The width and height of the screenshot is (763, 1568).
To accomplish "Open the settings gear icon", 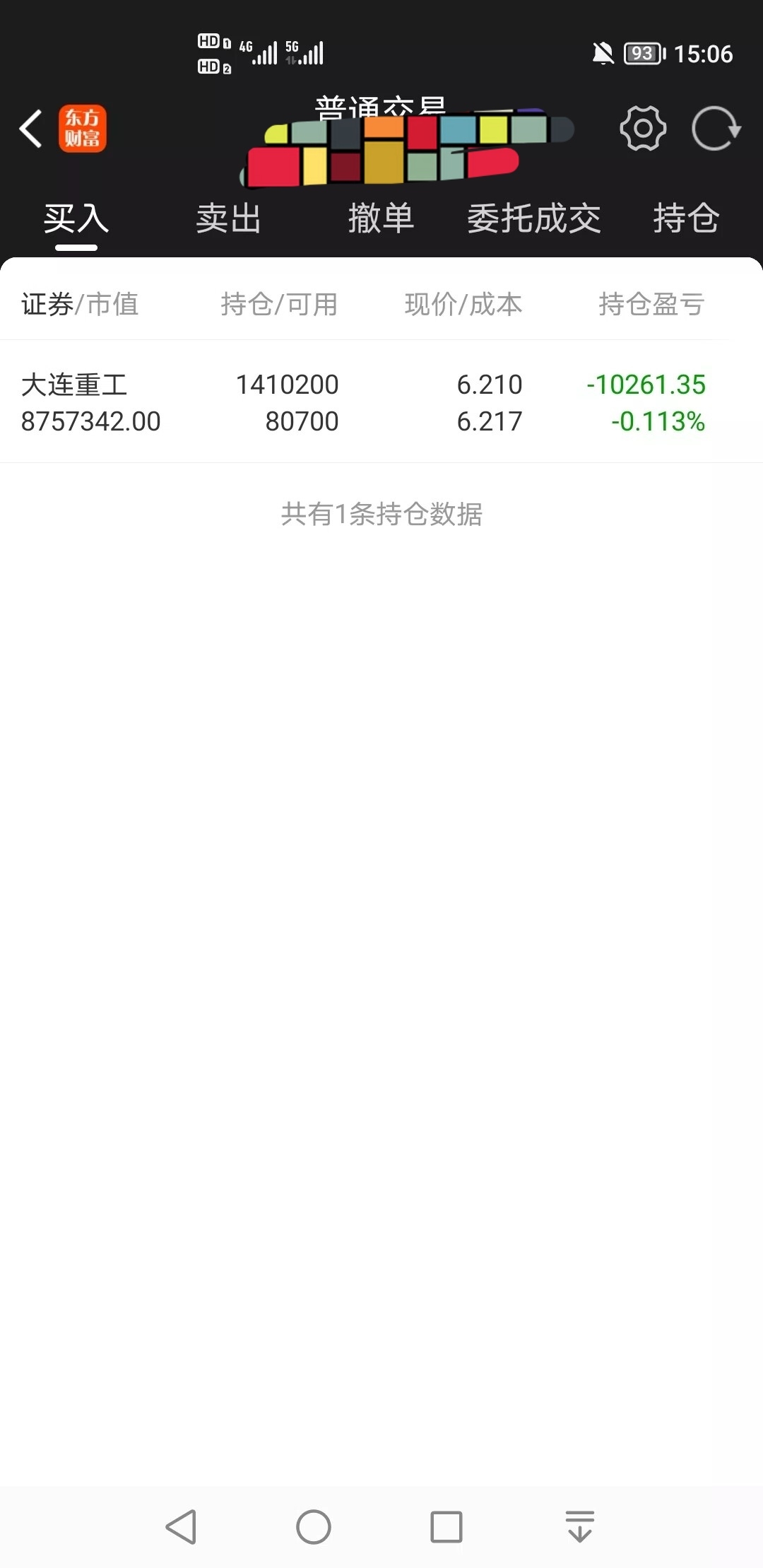I will (643, 129).
